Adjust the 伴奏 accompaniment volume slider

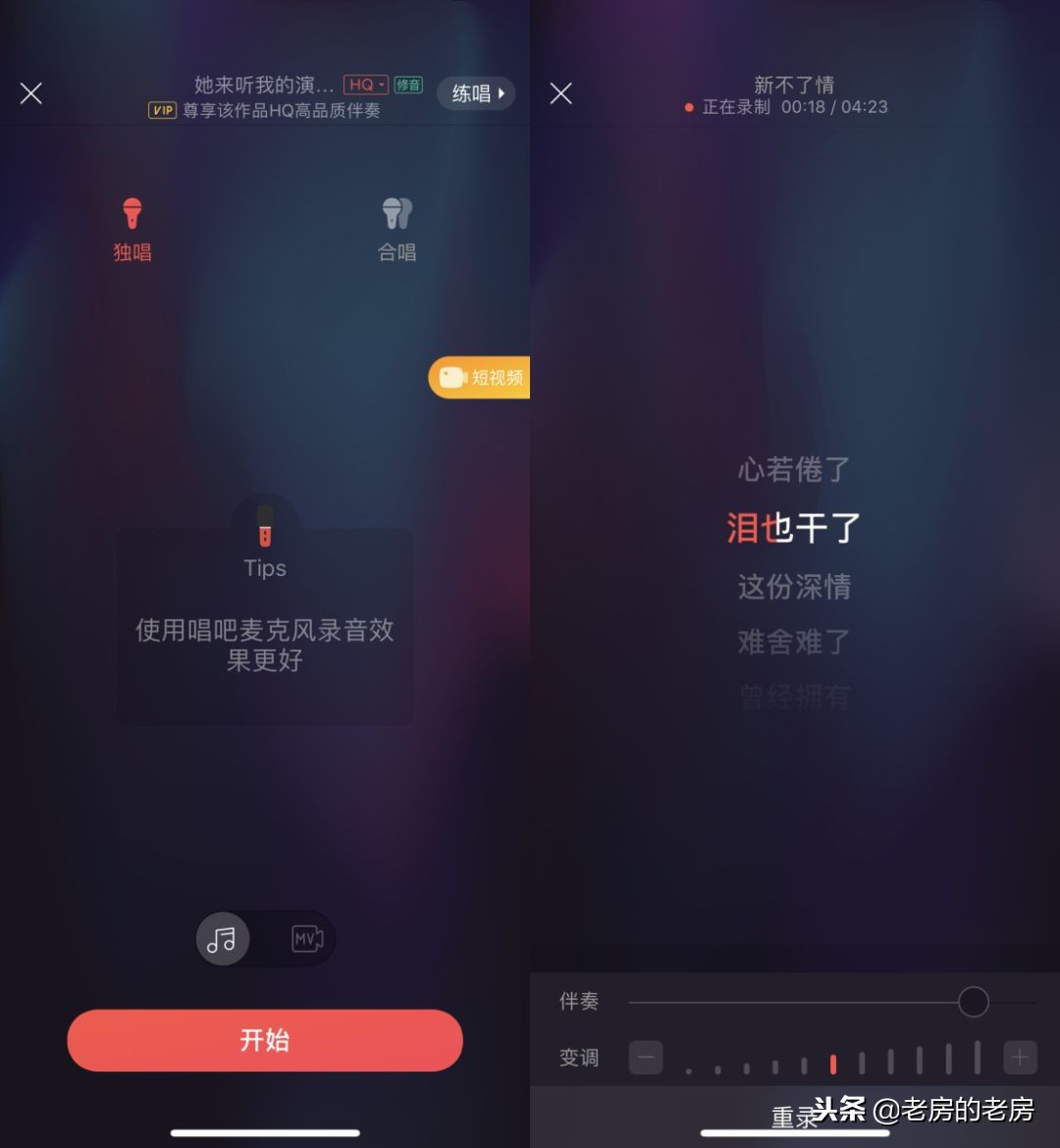pyautogui.click(x=972, y=1002)
